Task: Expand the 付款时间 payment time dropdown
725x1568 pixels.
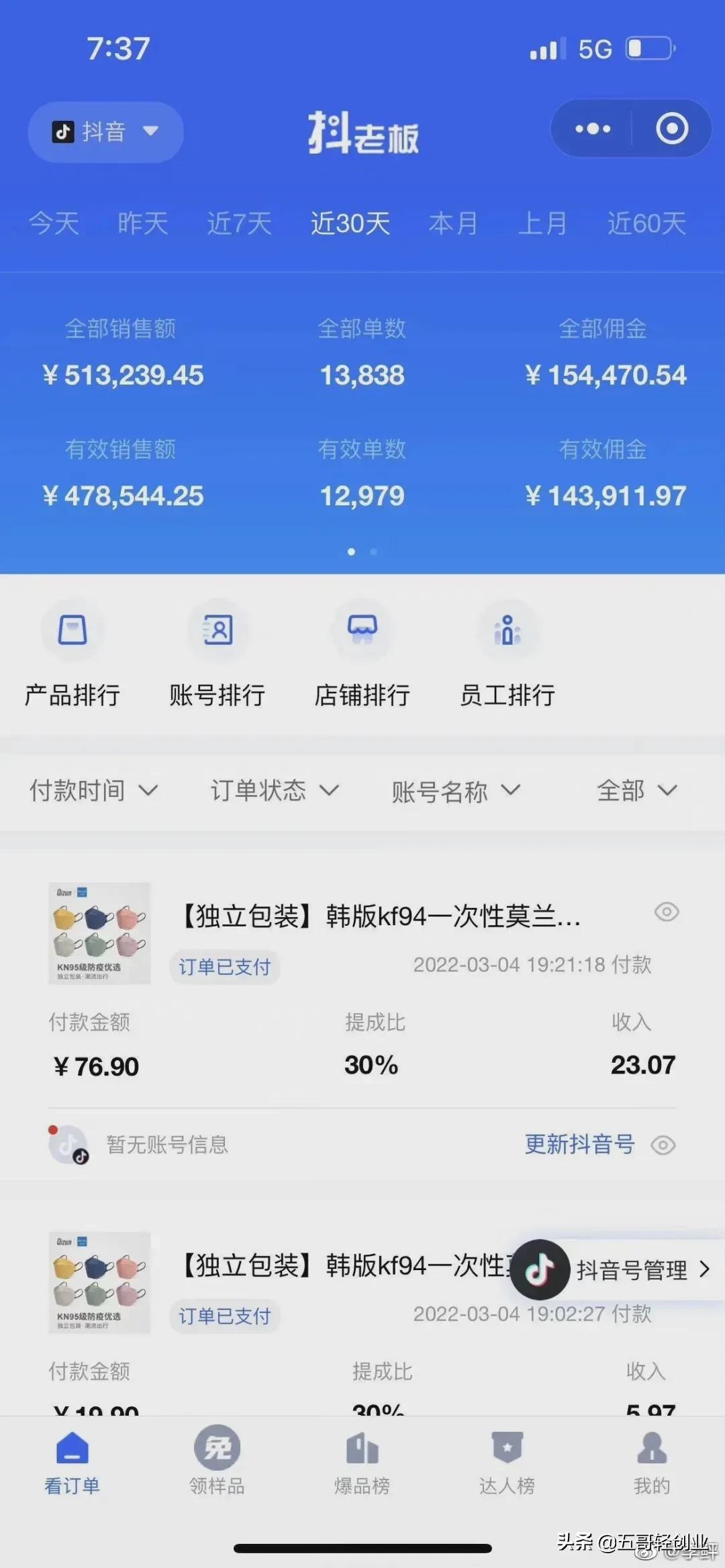Action: click(95, 791)
